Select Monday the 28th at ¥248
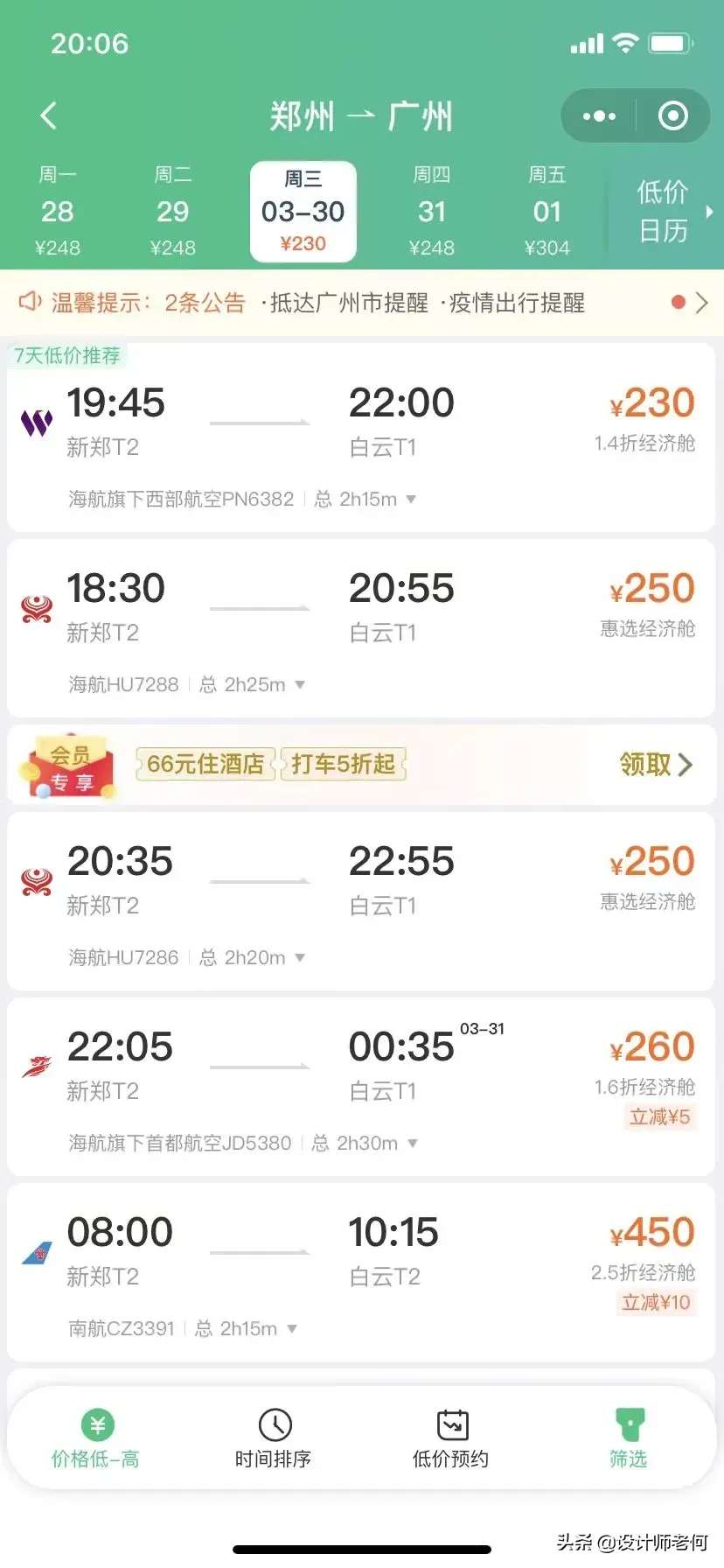 [x=58, y=212]
